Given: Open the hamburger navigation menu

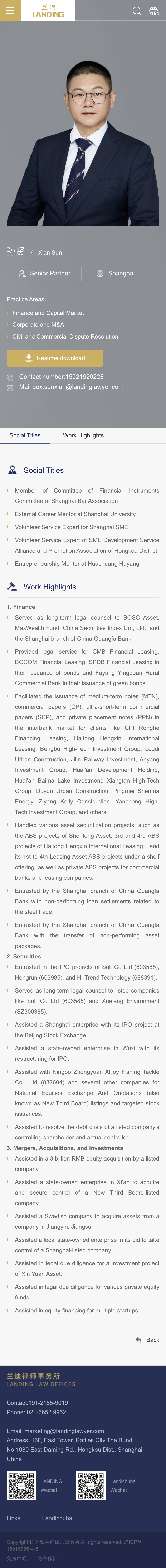Looking at the screenshot, I should coord(10,10).
